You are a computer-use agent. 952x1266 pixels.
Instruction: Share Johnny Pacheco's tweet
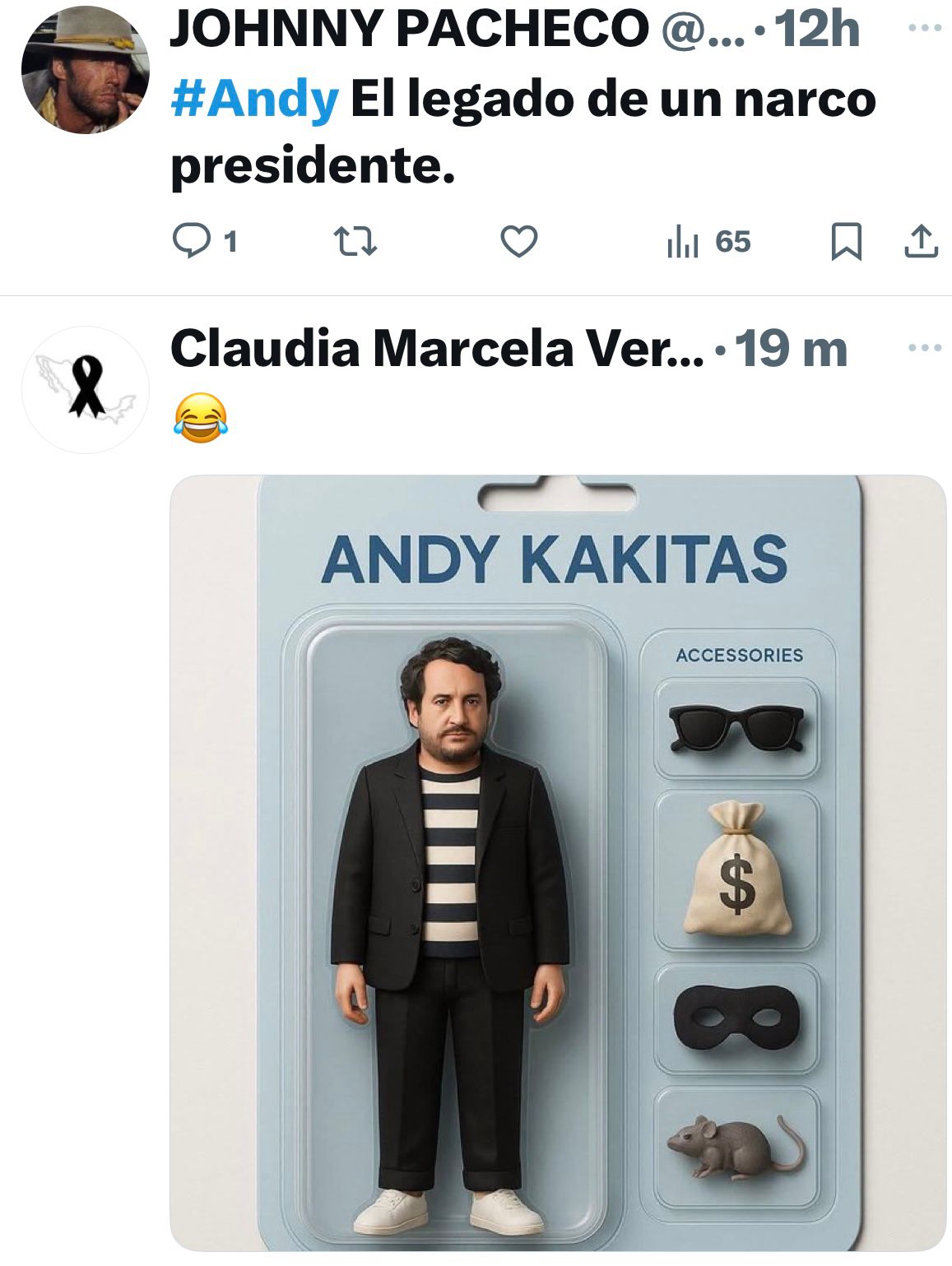click(922, 242)
